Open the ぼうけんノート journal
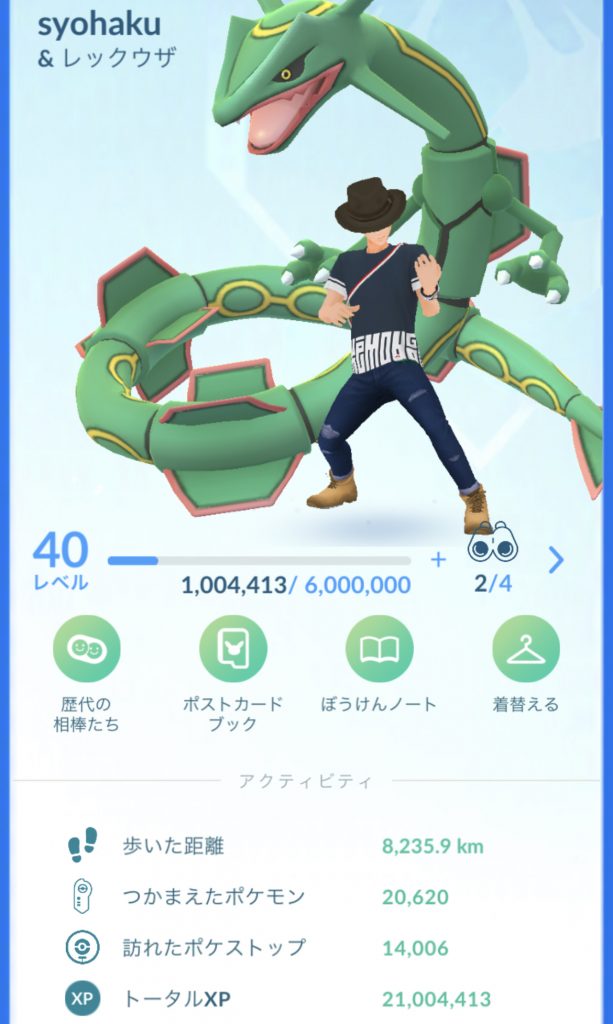Image resolution: width=613 pixels, height=1024 pixels. point(379,649)
